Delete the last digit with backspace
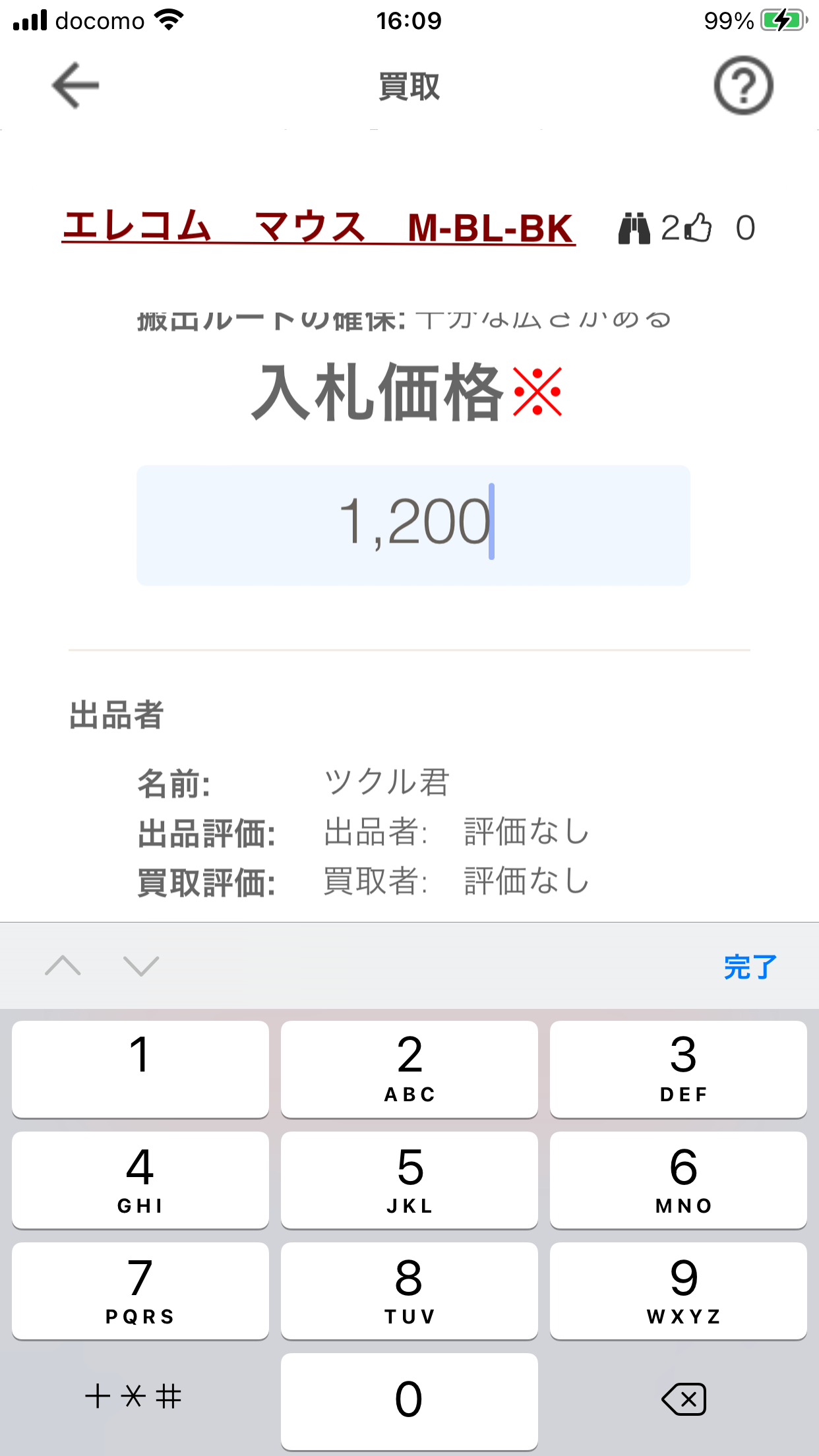 (x=683, y=1399)
